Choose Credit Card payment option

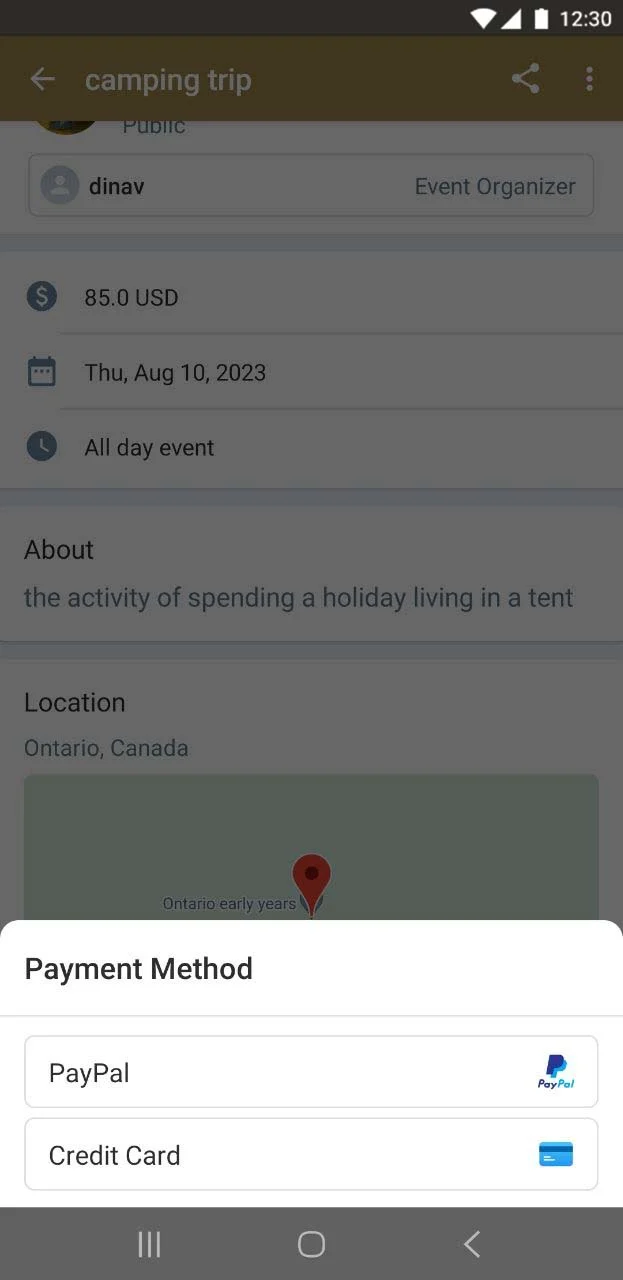pyautogui.click(x=311, y=1154)
